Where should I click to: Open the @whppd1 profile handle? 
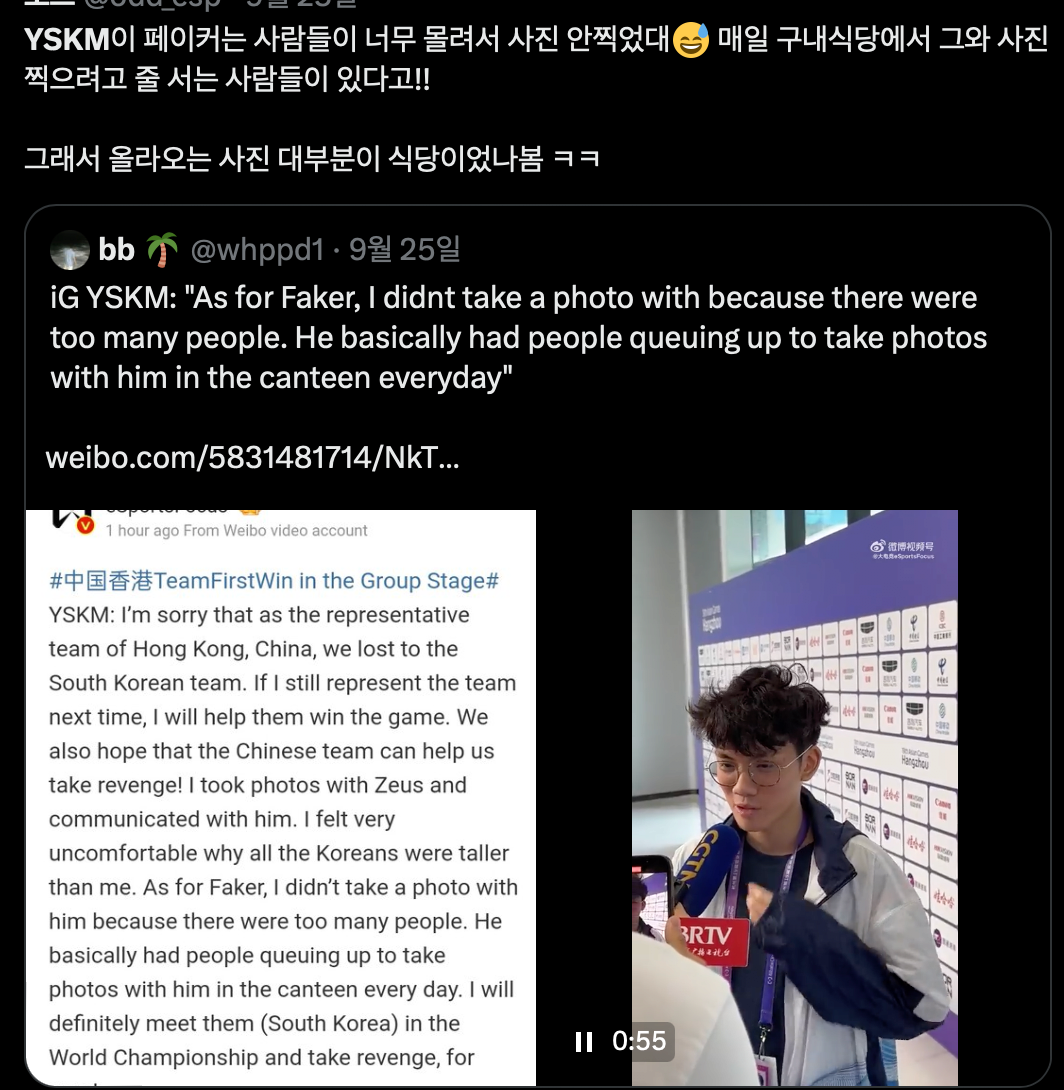coord(257,250)
